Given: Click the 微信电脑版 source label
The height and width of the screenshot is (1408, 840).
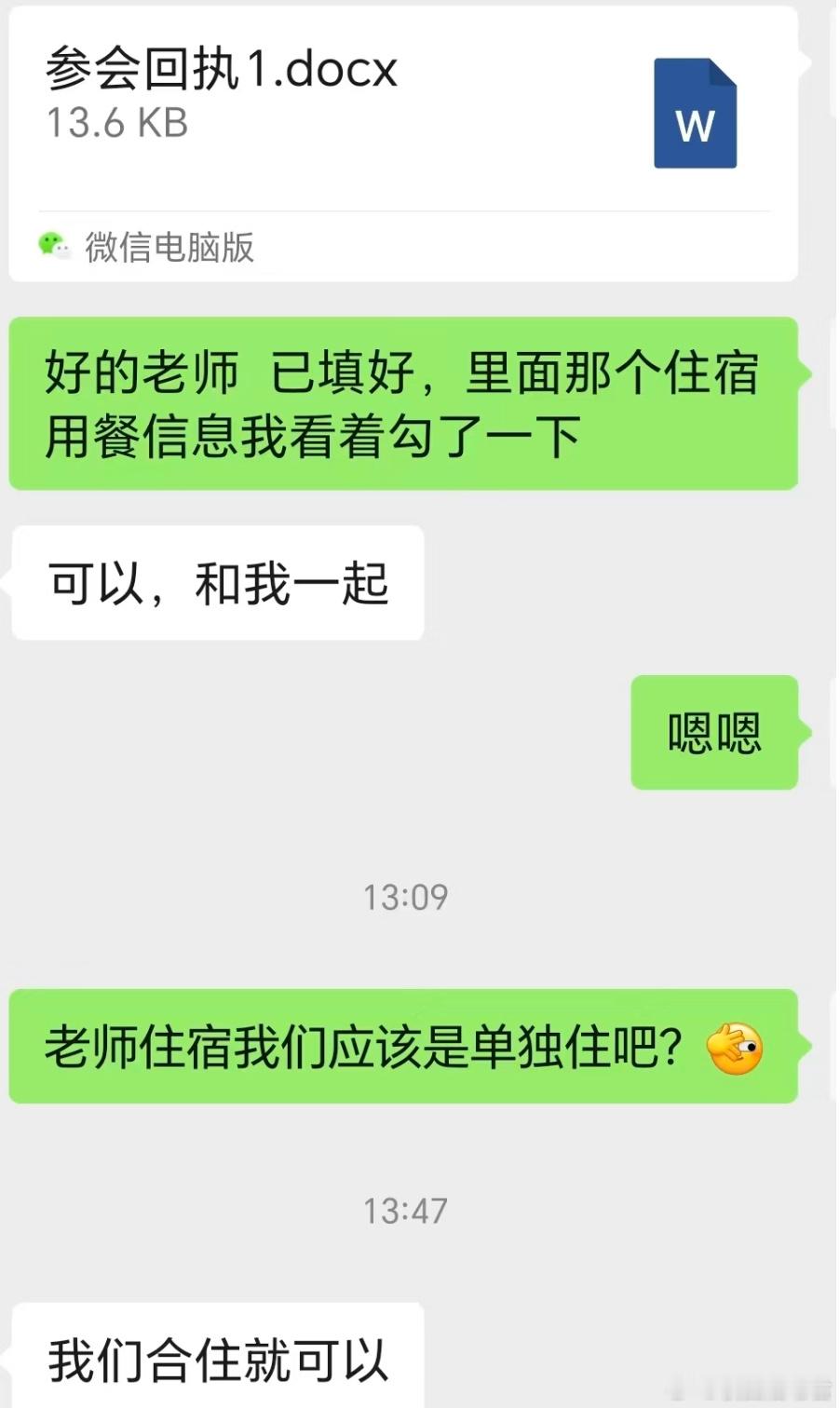Looking at the screenshot, I should [x=168, y=248].
